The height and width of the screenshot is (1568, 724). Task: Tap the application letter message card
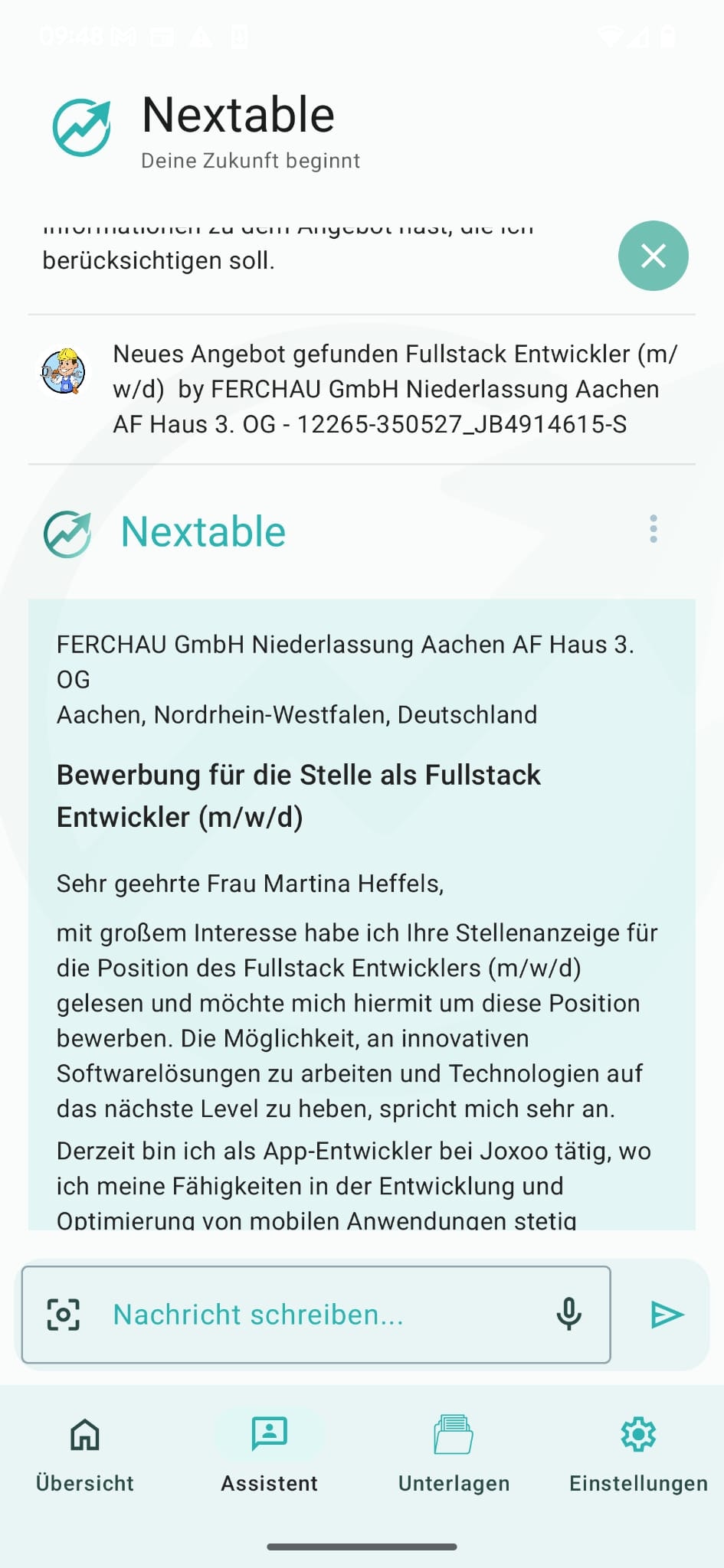[362, 919]
